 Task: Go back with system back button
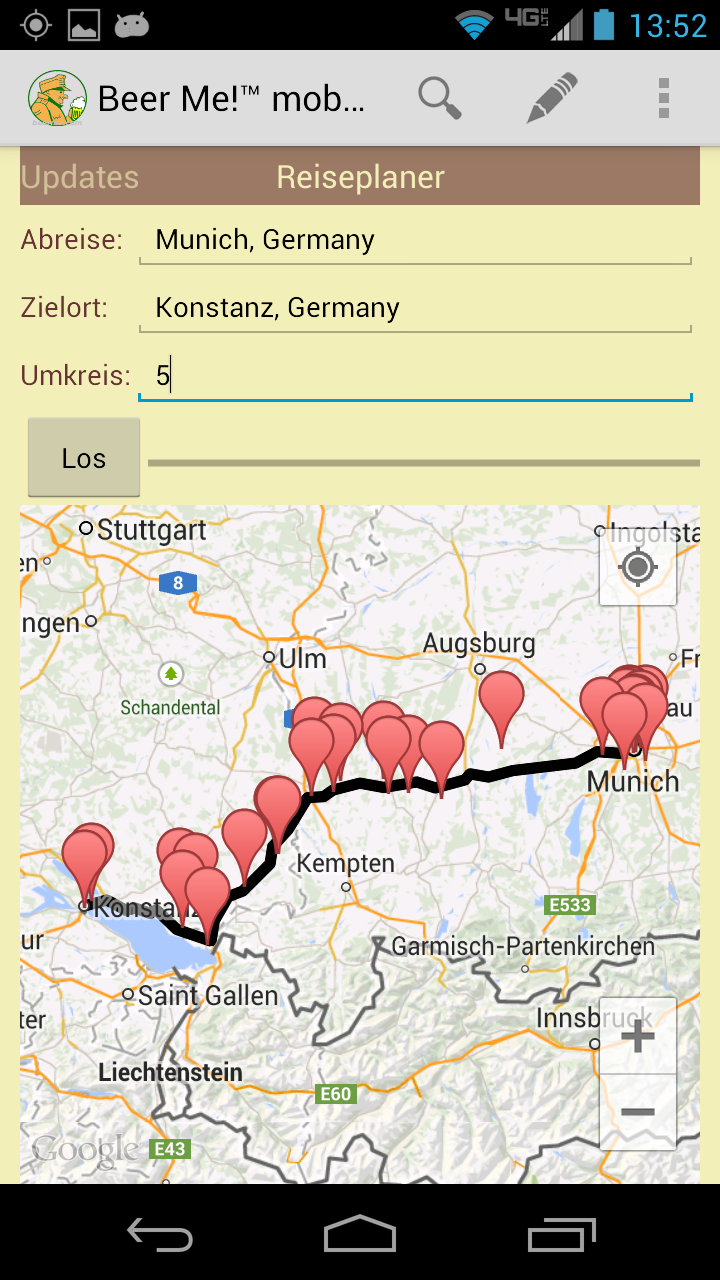(x=160, y=1235)
